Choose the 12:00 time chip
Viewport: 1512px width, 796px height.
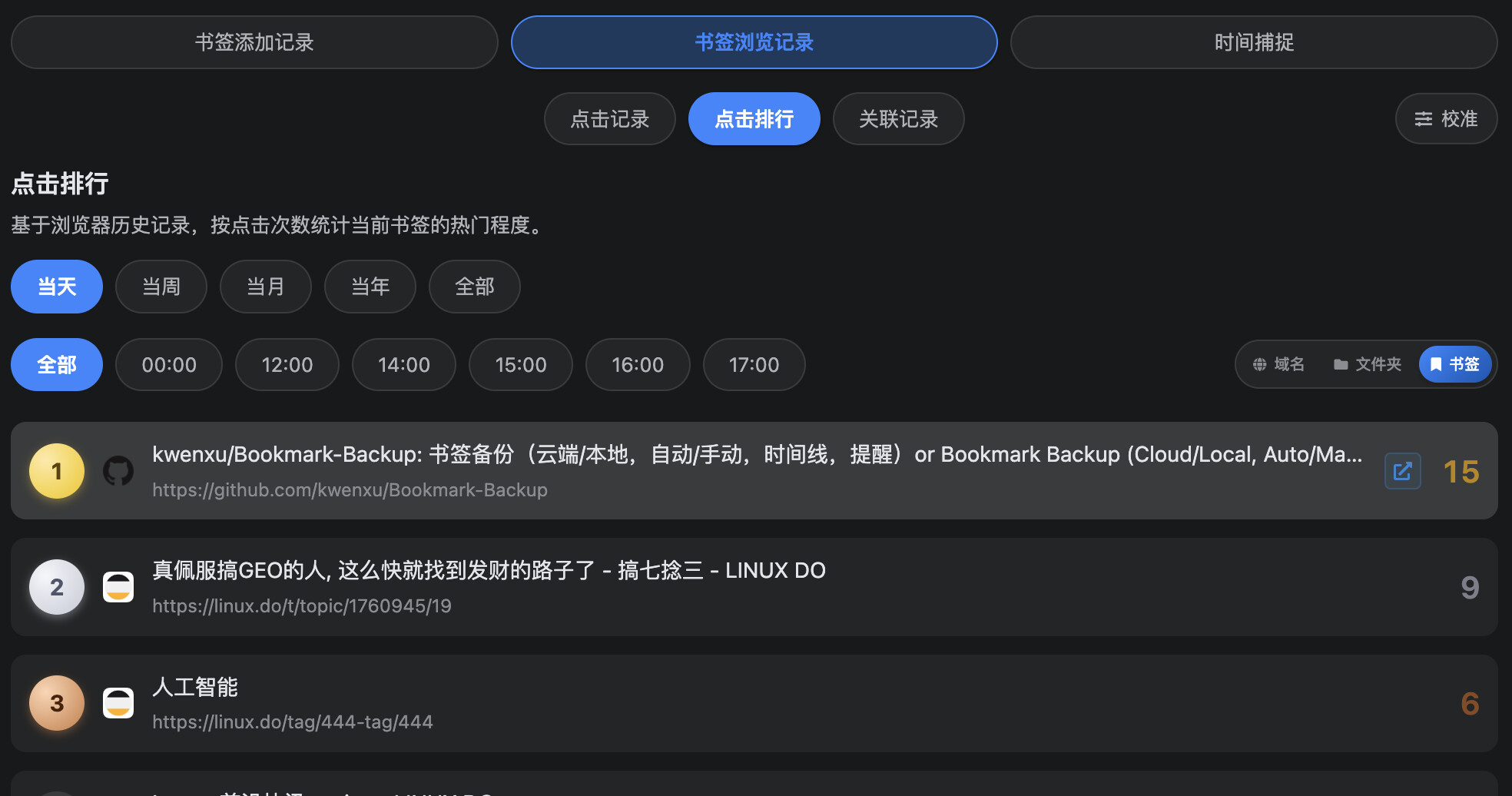coord(287,365)
